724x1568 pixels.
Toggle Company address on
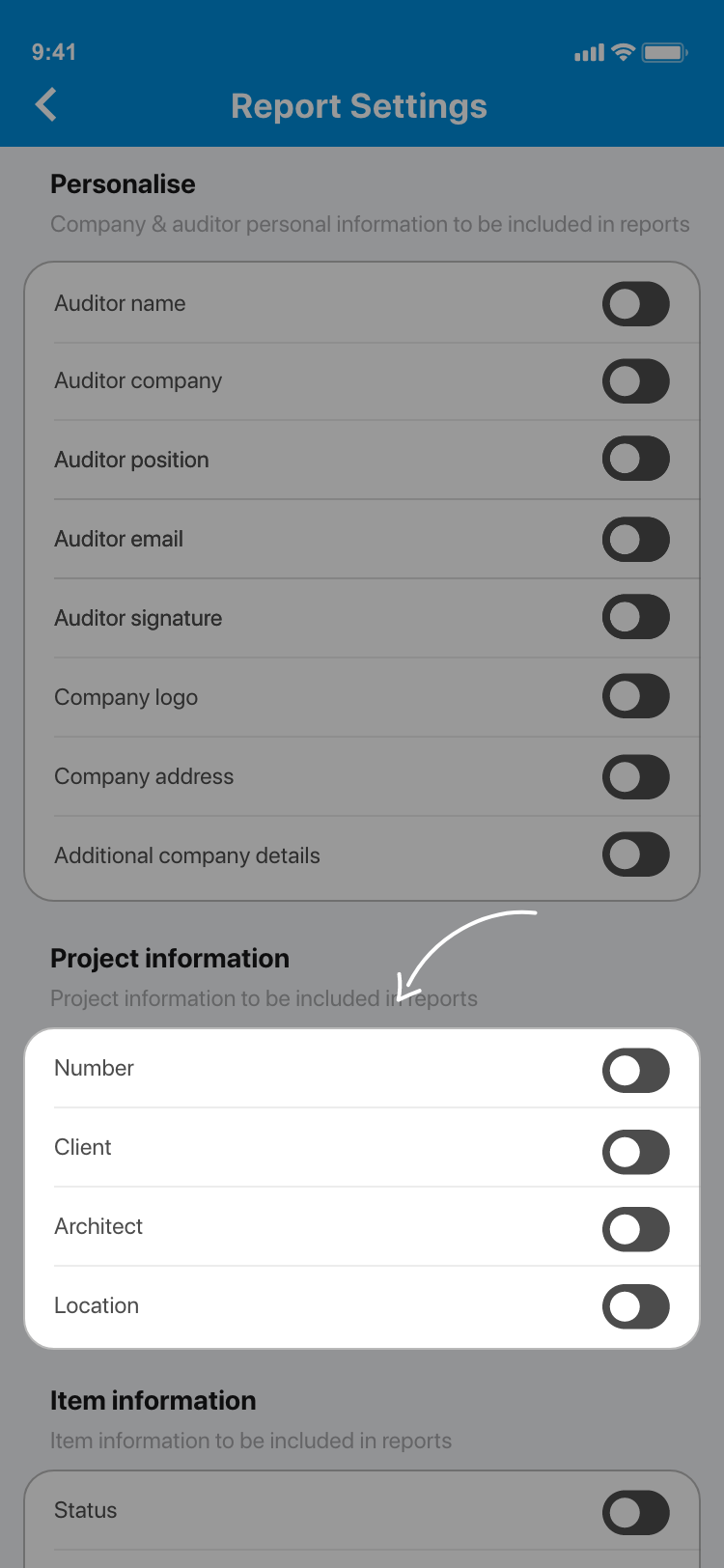pos(635,777)
